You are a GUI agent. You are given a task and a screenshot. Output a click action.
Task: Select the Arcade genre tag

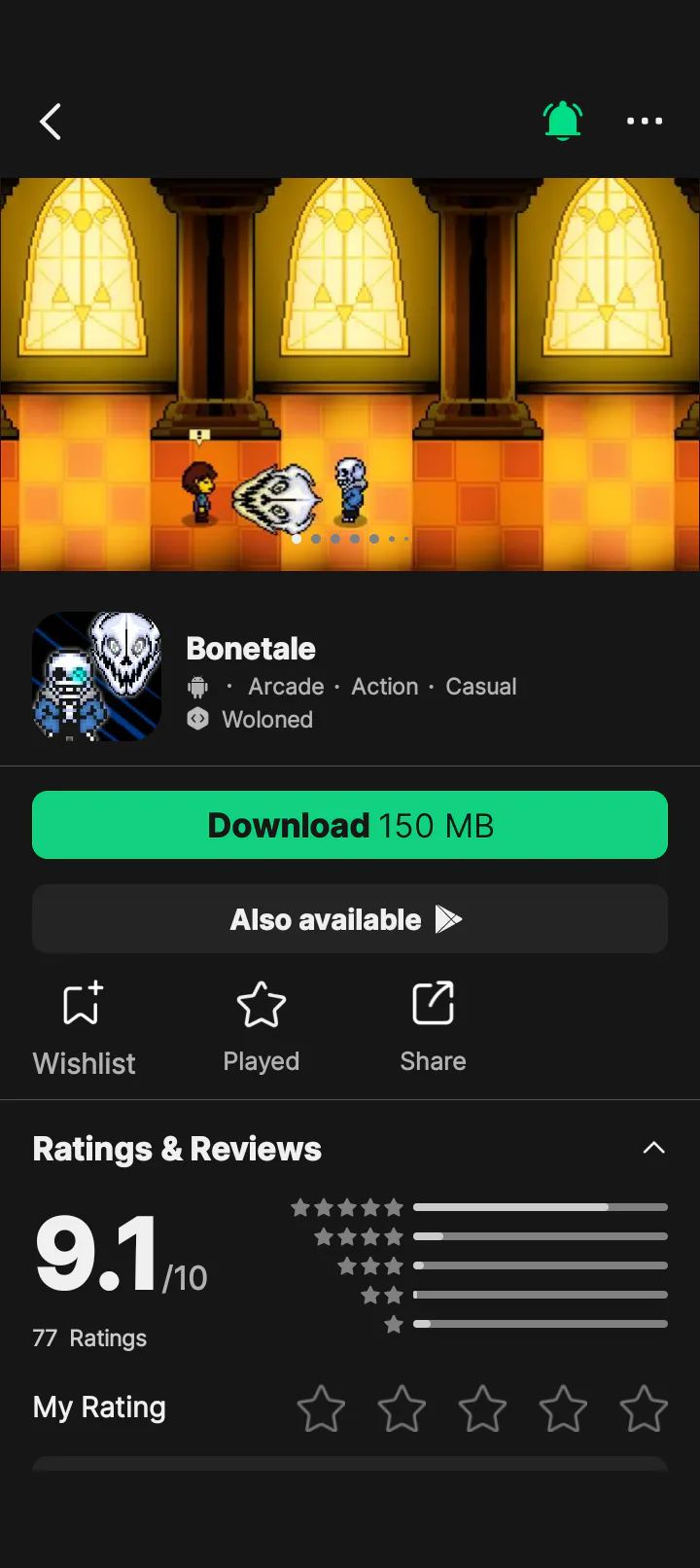(286, 687)
